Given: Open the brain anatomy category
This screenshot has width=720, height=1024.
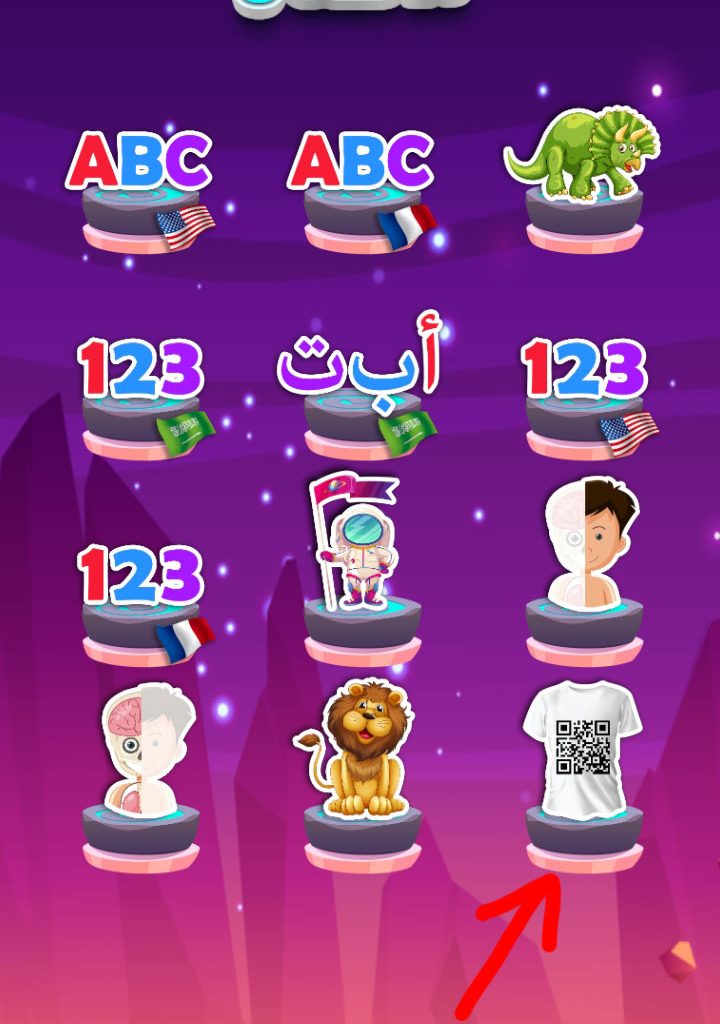Looking at the screenshot, I should (142, 770).
